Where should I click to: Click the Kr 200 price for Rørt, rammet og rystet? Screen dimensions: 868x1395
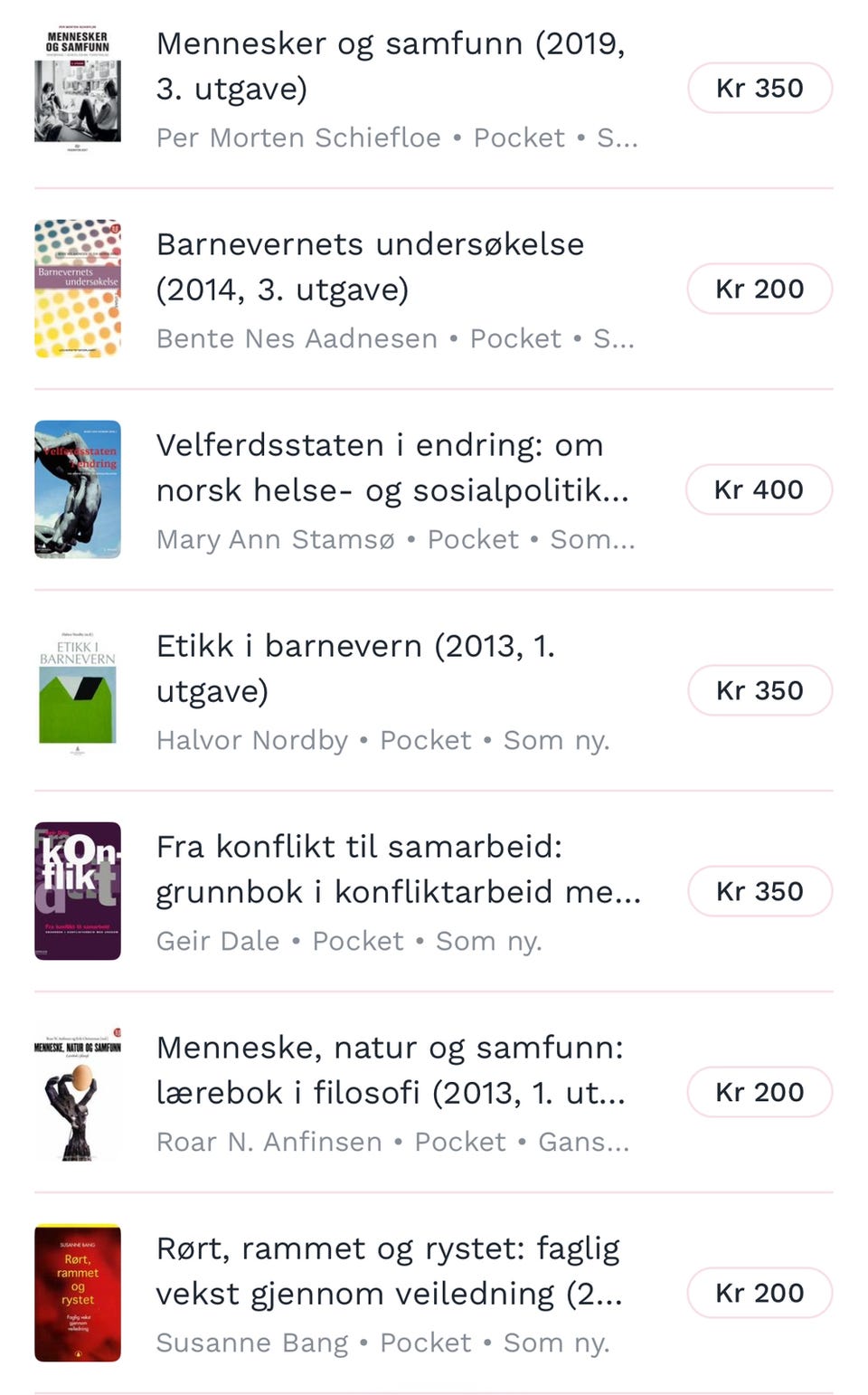click(x=759, y=1293)
